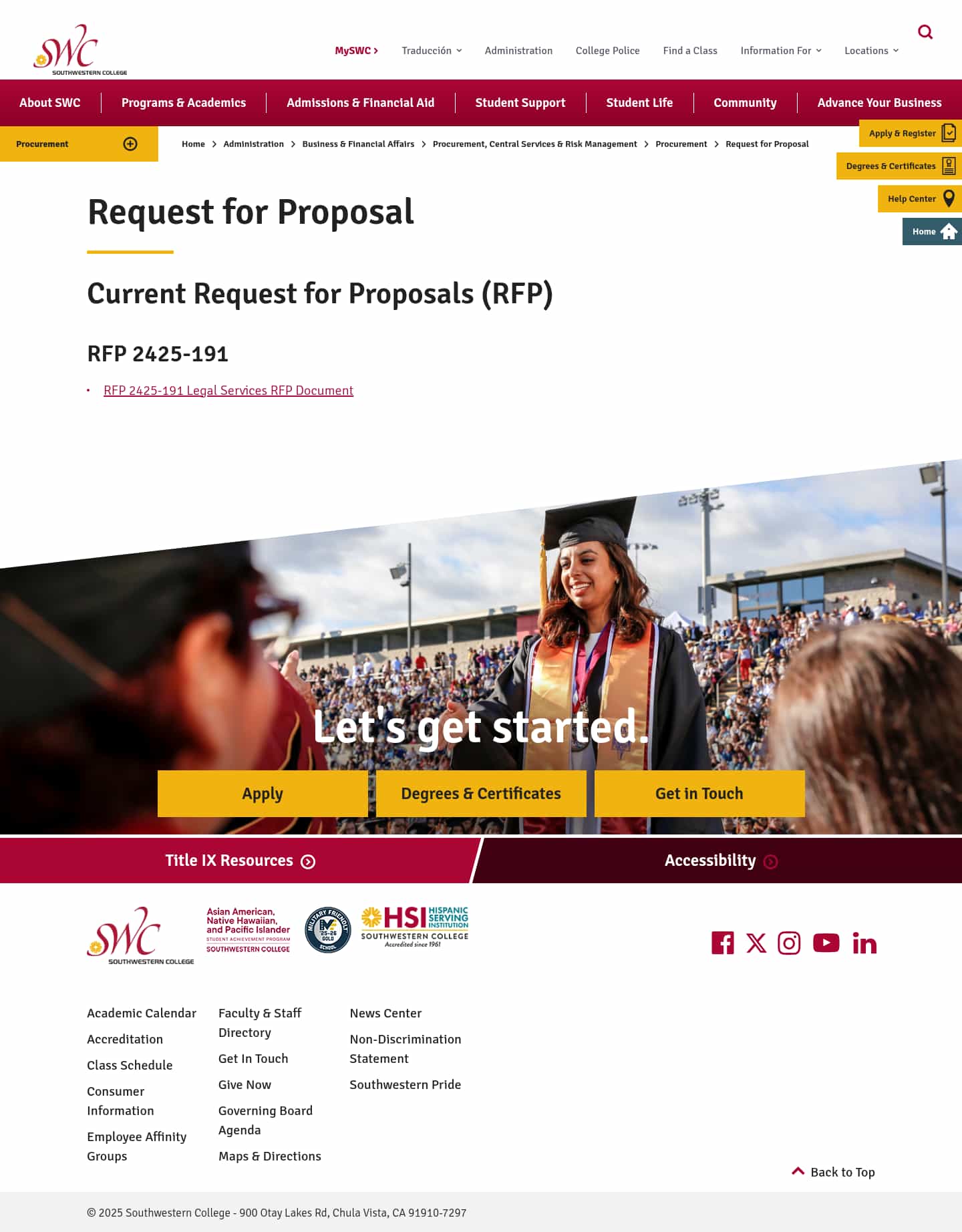Tap the Apply & Register side button

click(910, 134)
